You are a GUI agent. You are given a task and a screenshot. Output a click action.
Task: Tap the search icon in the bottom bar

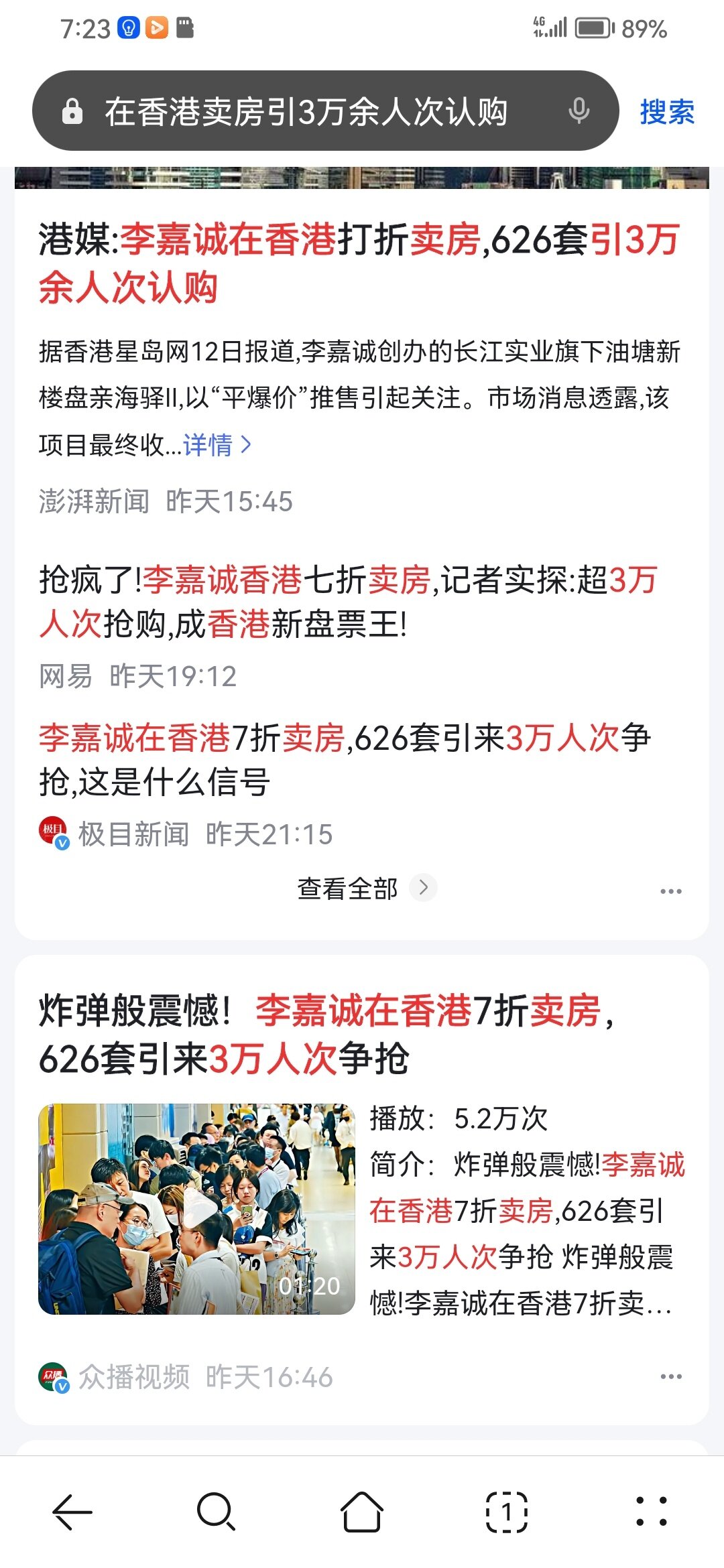pyautogui.click(x=217, y=1512)
